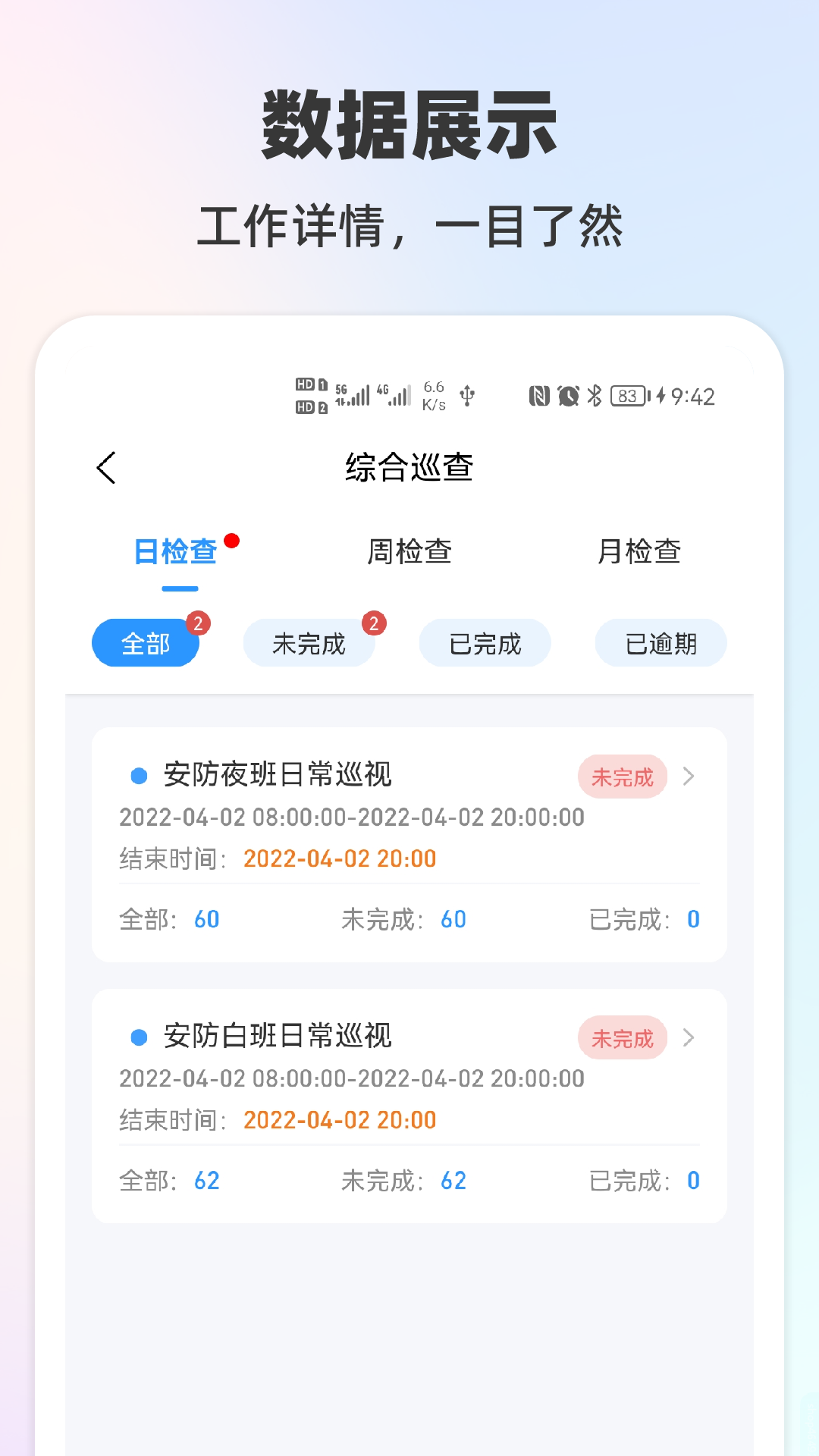Viewport: 819px width, 1456px height.
Task: Select the 未完成 filter chip
Action: (309, 642)
